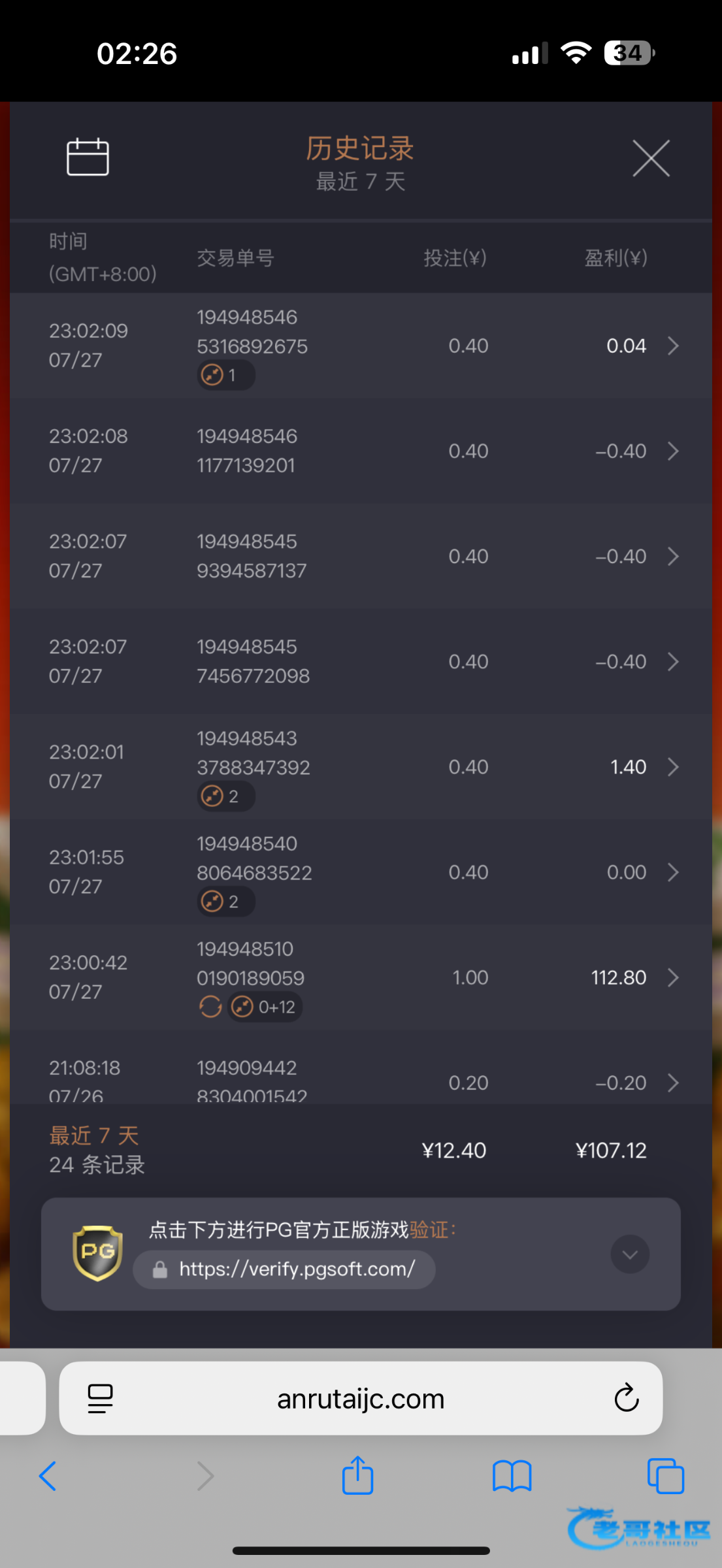Open the record ending in 7456772098
Screen dimensions: 722x1568
point(361,661)
